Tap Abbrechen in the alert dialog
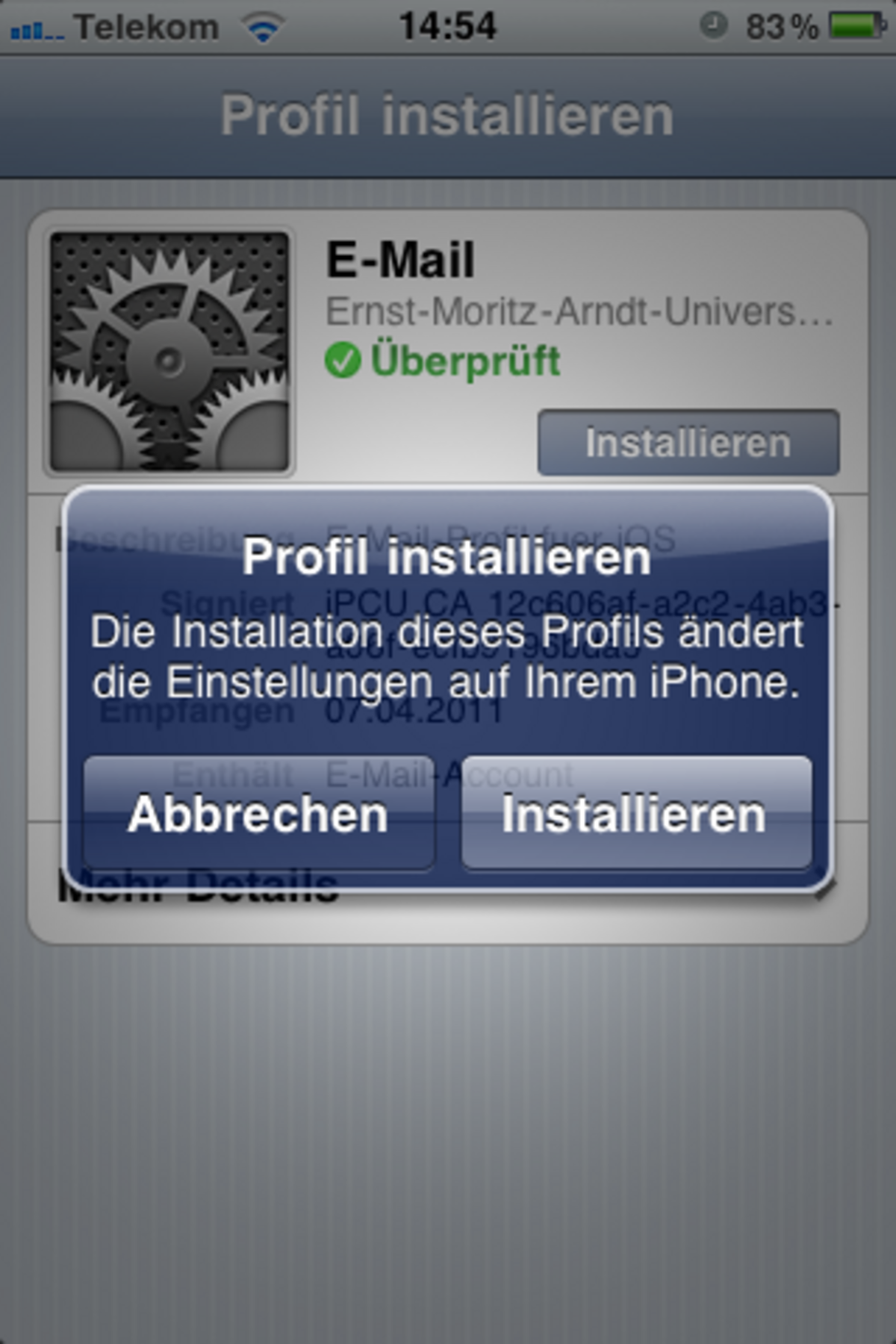Image resolution: width=896 pixels, height=1344 pixels. click(258, 813)
